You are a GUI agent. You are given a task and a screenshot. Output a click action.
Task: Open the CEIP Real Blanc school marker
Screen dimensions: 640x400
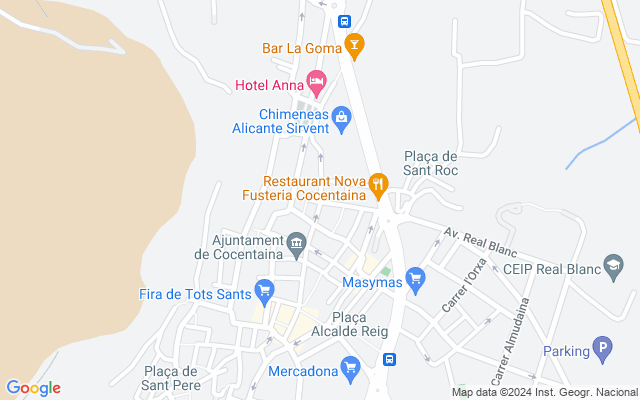coord(611,266)
